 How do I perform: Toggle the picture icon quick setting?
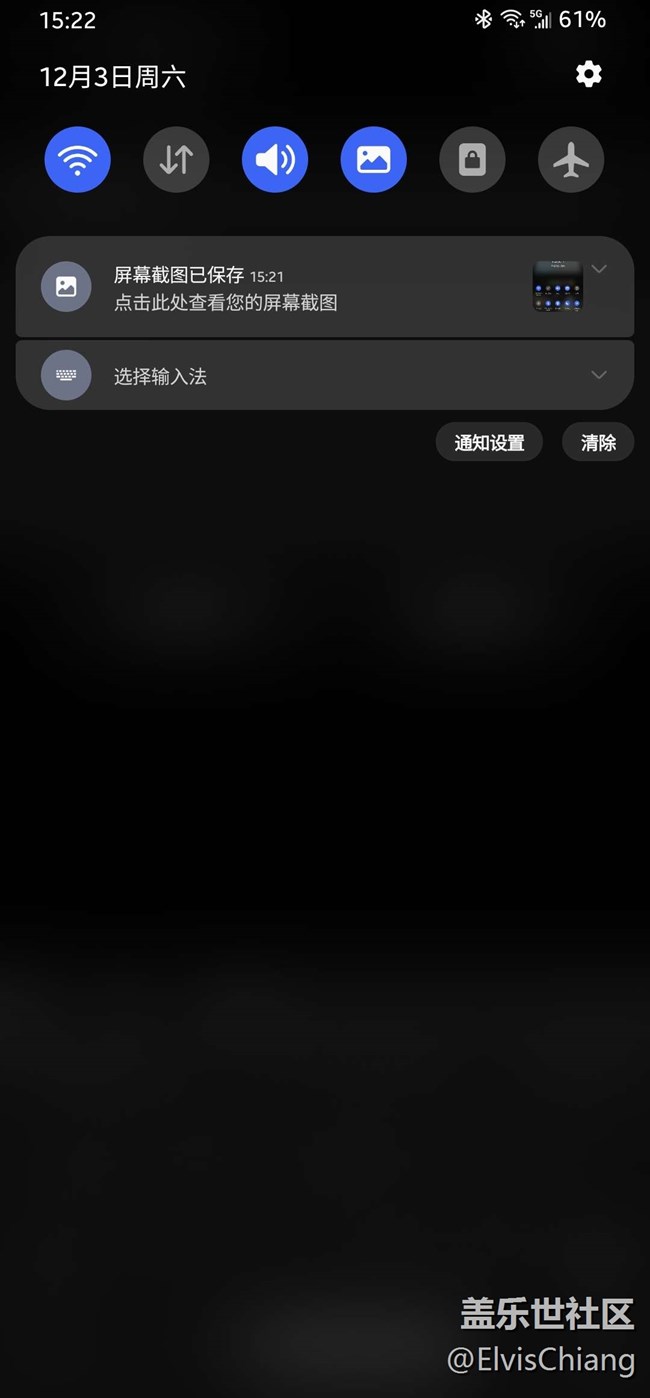tap(373, 160)
